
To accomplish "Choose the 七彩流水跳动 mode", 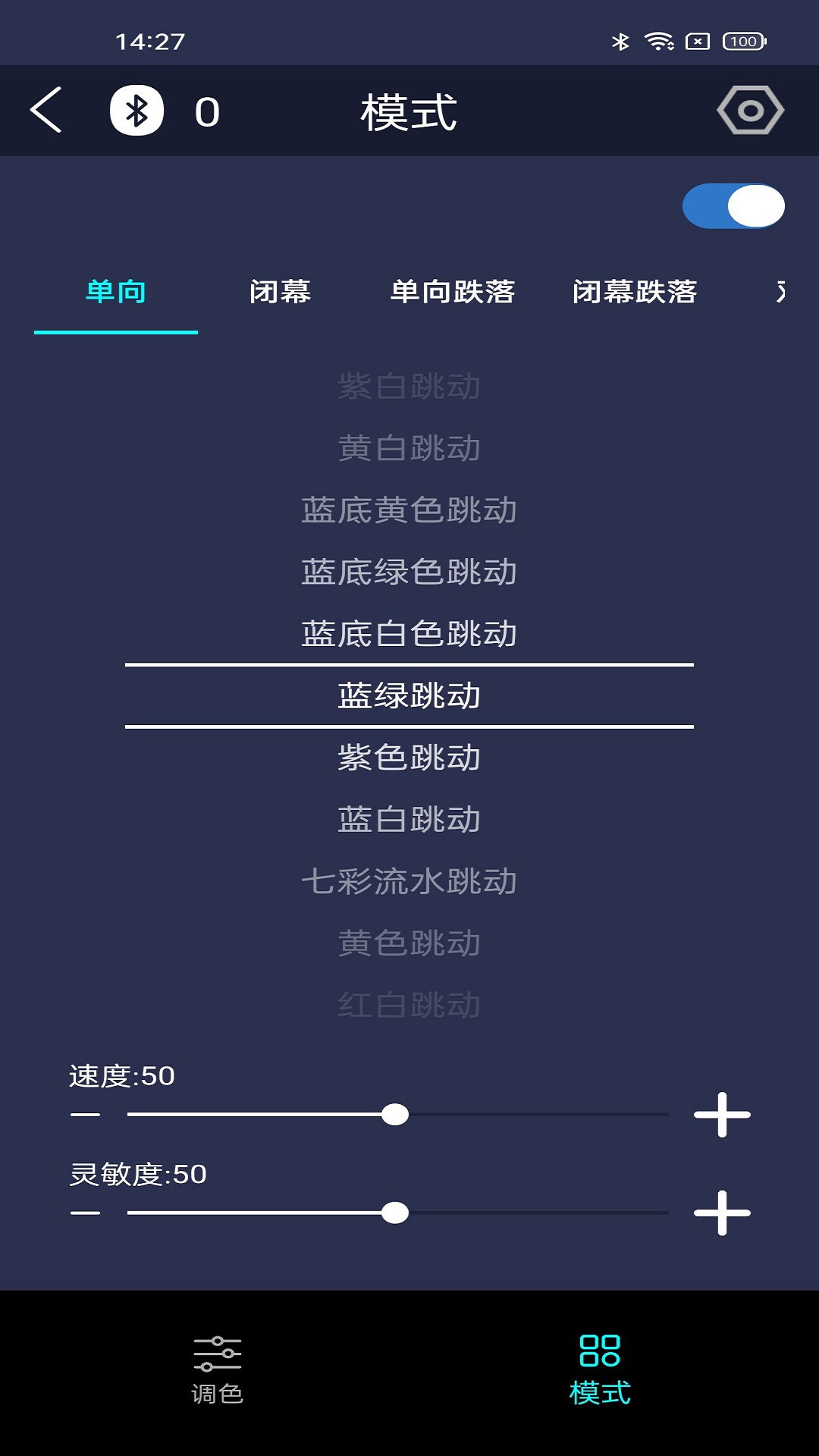I will pyautogui.click(x=409, y=882).
